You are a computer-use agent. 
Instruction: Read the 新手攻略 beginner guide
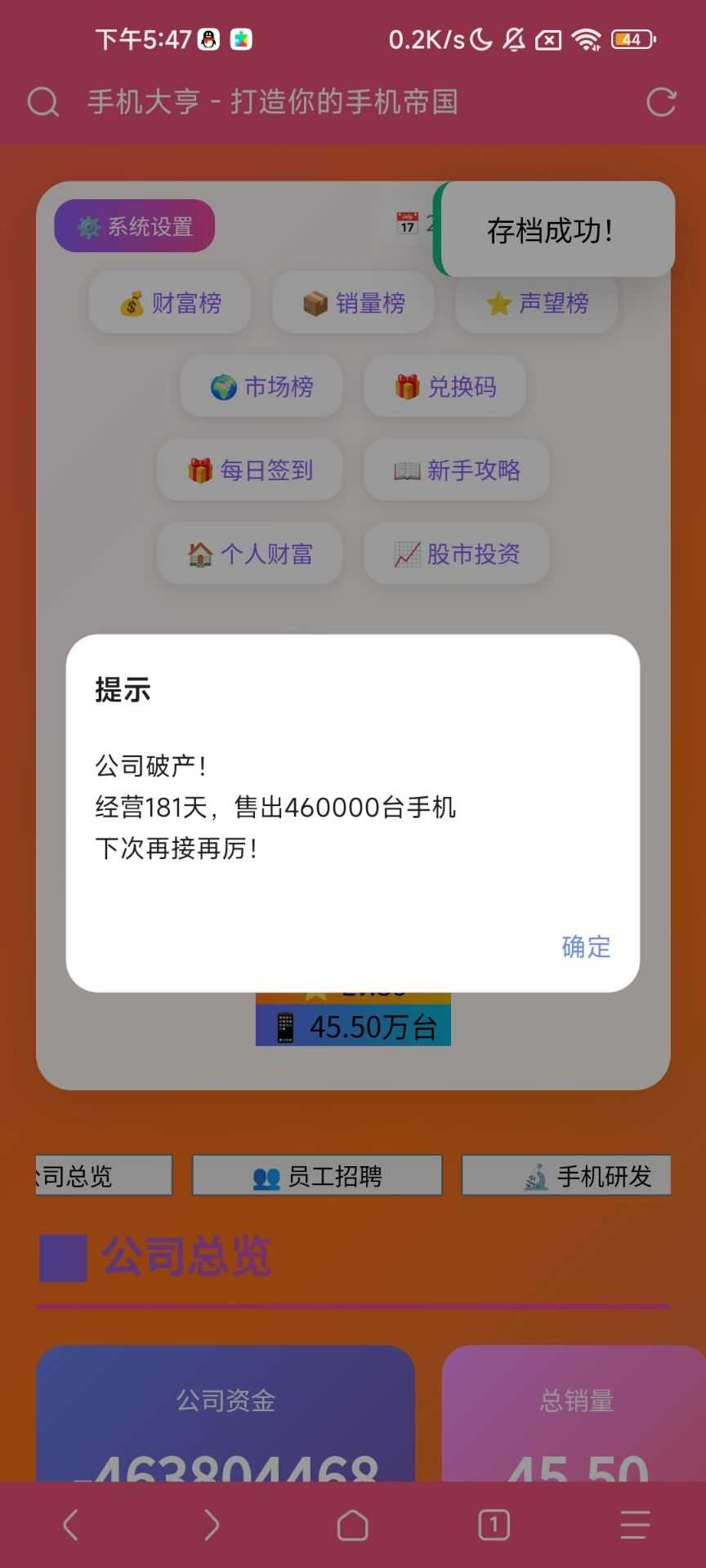[x=456, y=470]
